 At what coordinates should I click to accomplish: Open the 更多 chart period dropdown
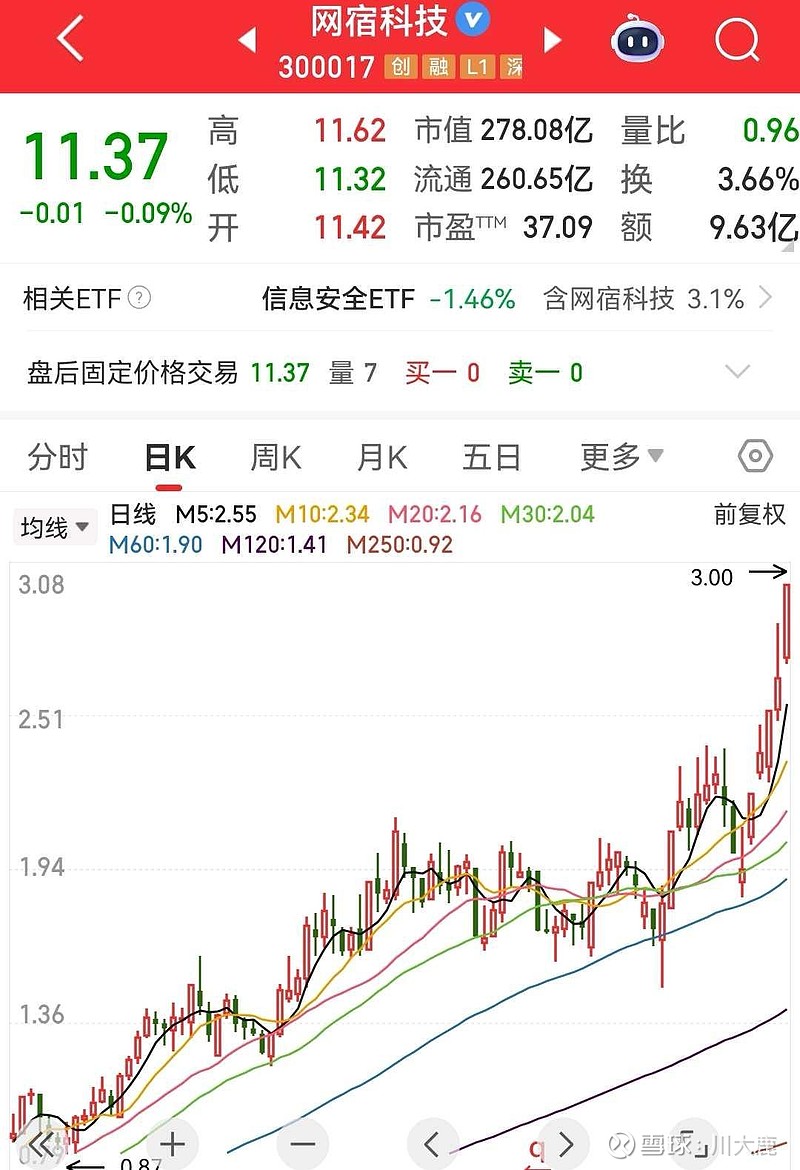[621, 458]
